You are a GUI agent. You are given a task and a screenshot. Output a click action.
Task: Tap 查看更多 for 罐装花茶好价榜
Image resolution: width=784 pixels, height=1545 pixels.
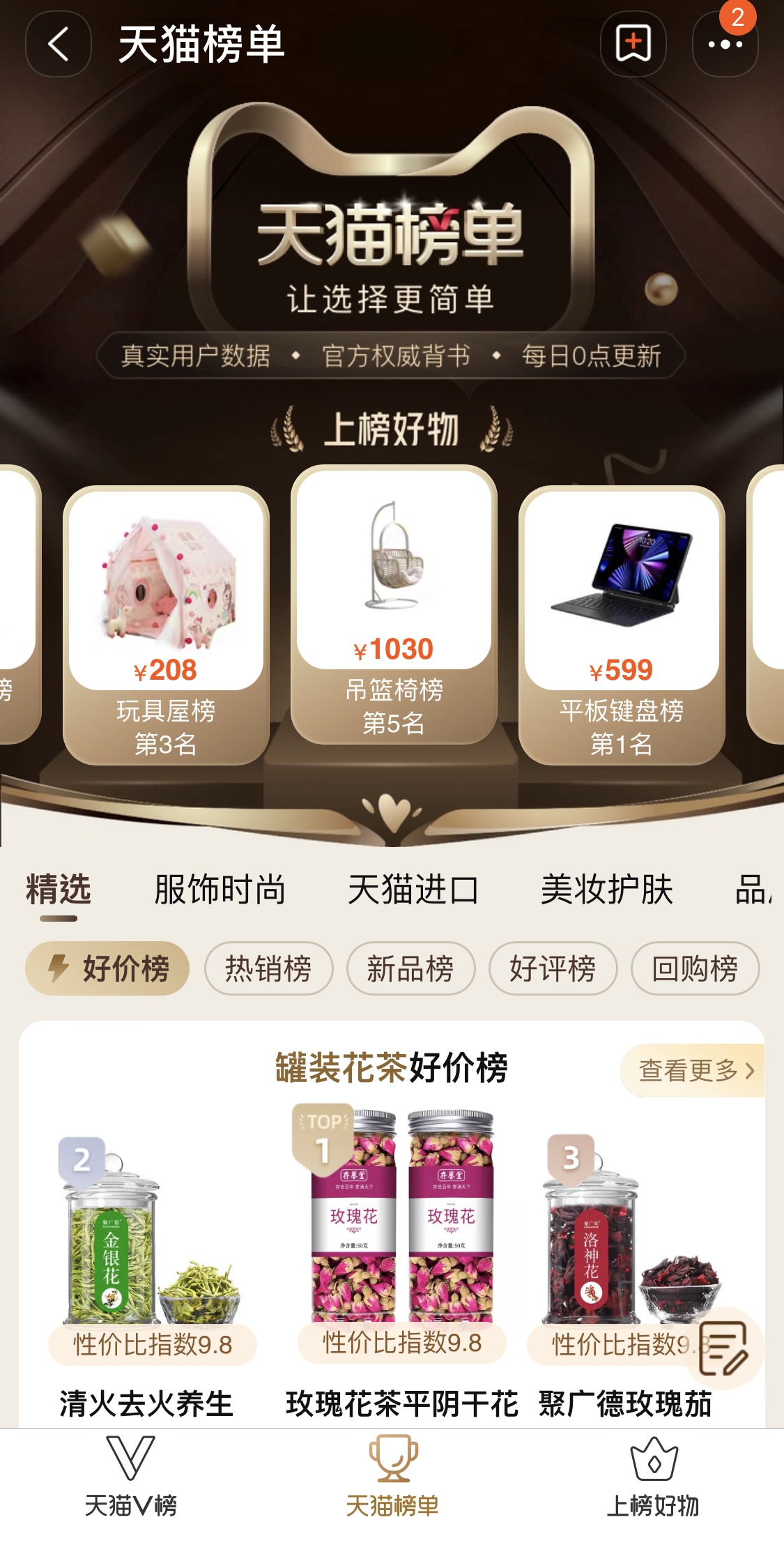pyautogui.click(x=694, y=1070)
